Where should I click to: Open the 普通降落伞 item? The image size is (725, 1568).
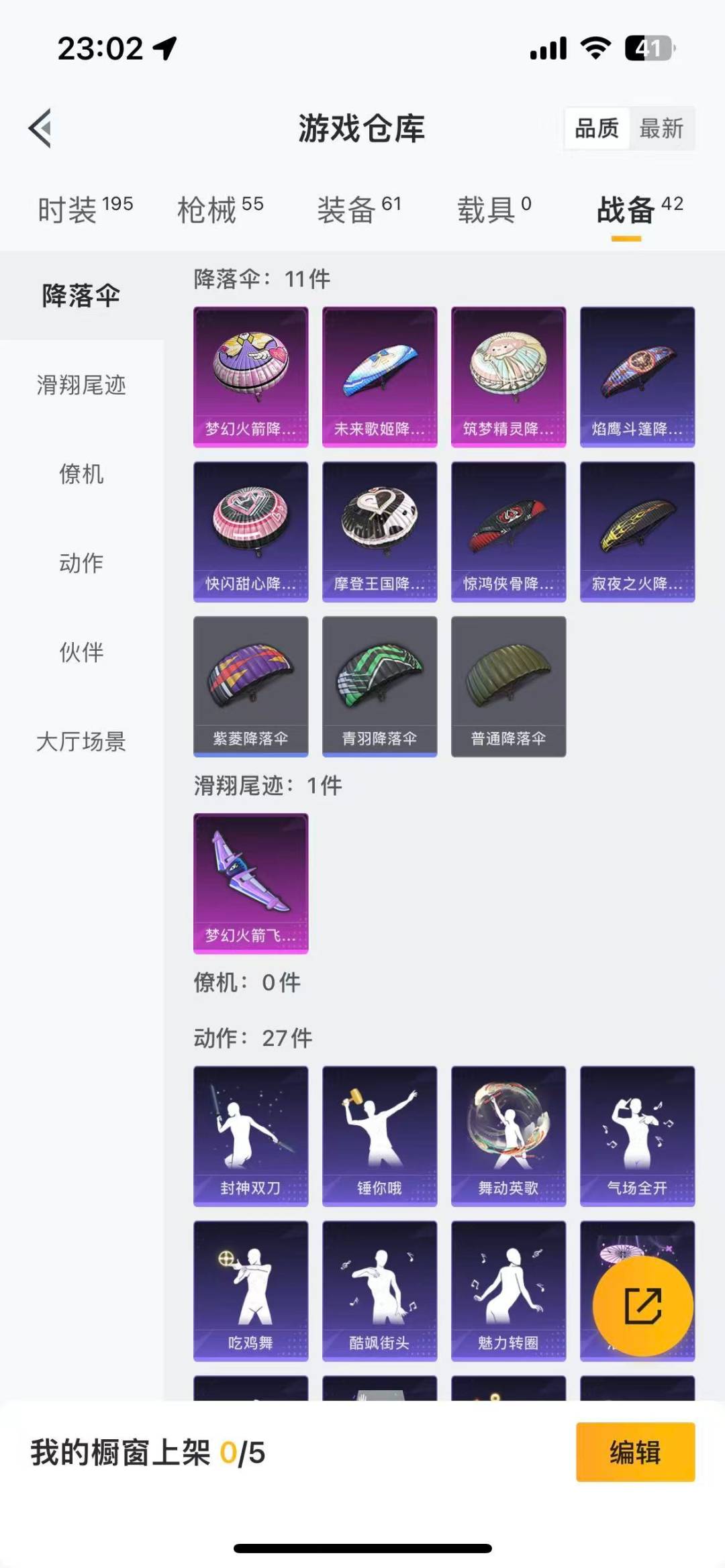508,686
